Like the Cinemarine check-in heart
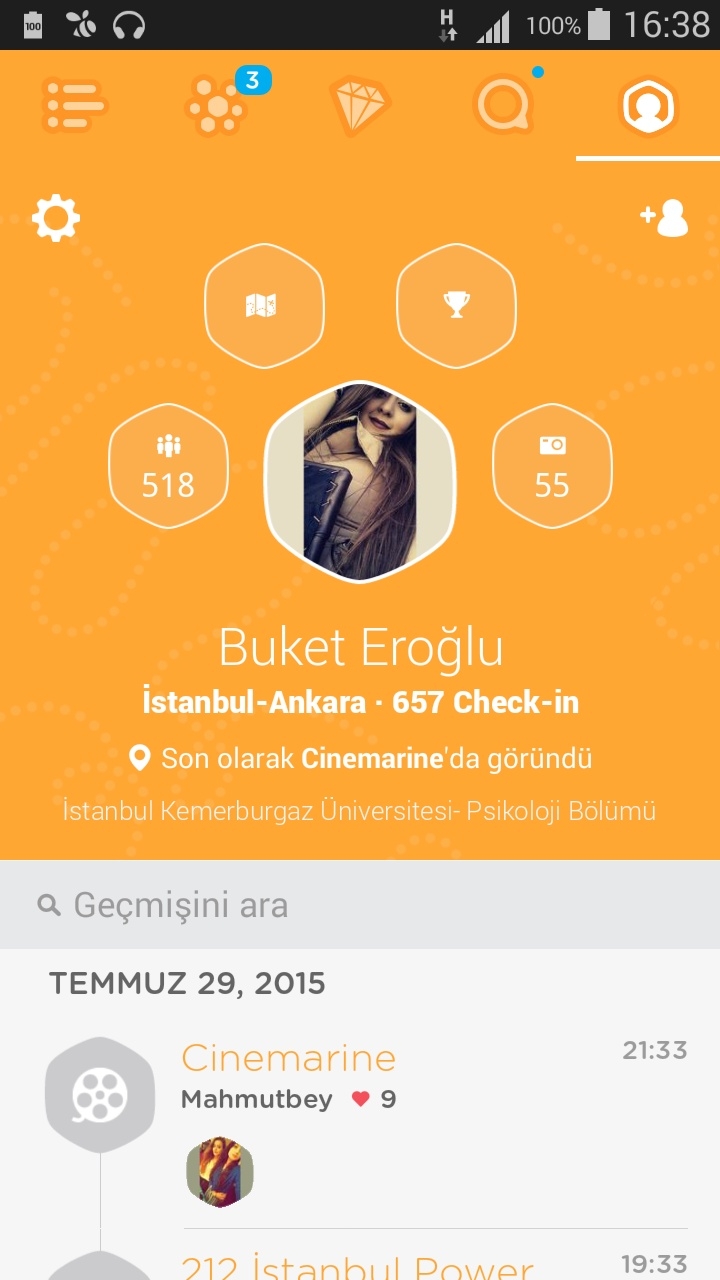 (361, 1100)
